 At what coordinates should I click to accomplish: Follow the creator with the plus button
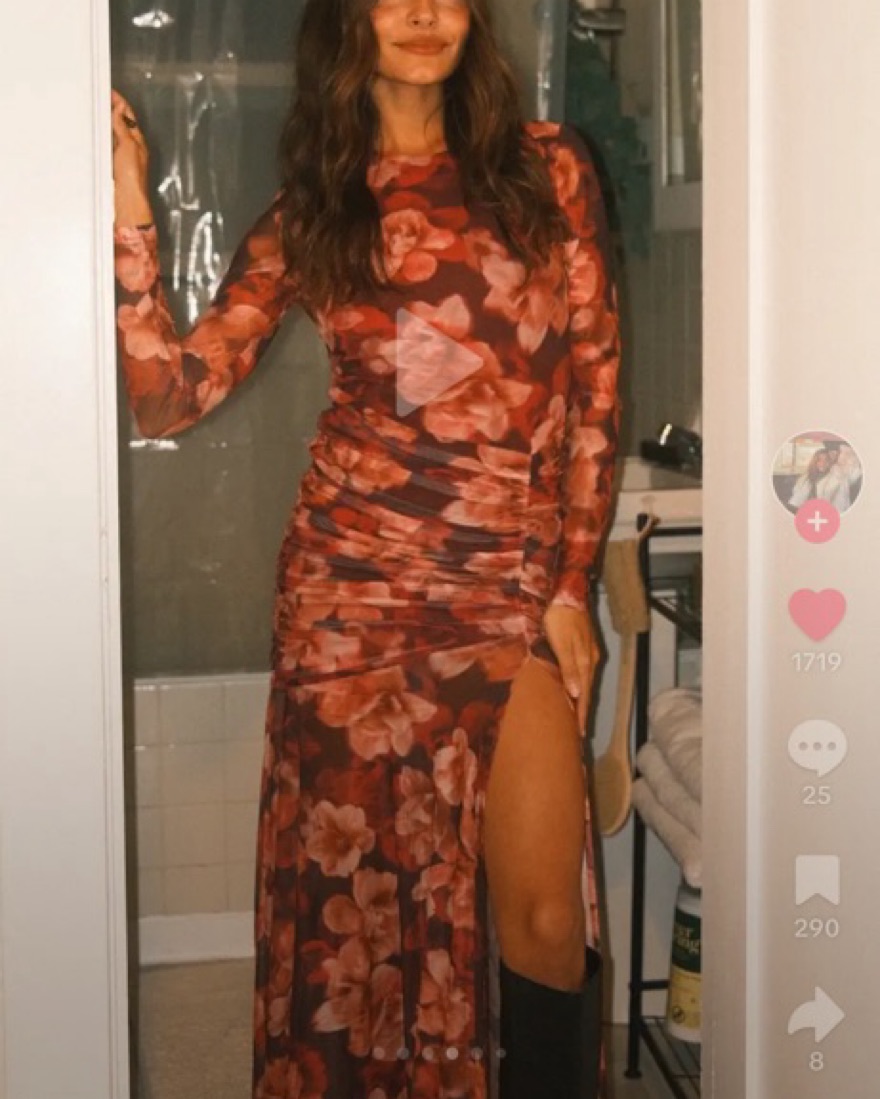(x=817, y=521)
